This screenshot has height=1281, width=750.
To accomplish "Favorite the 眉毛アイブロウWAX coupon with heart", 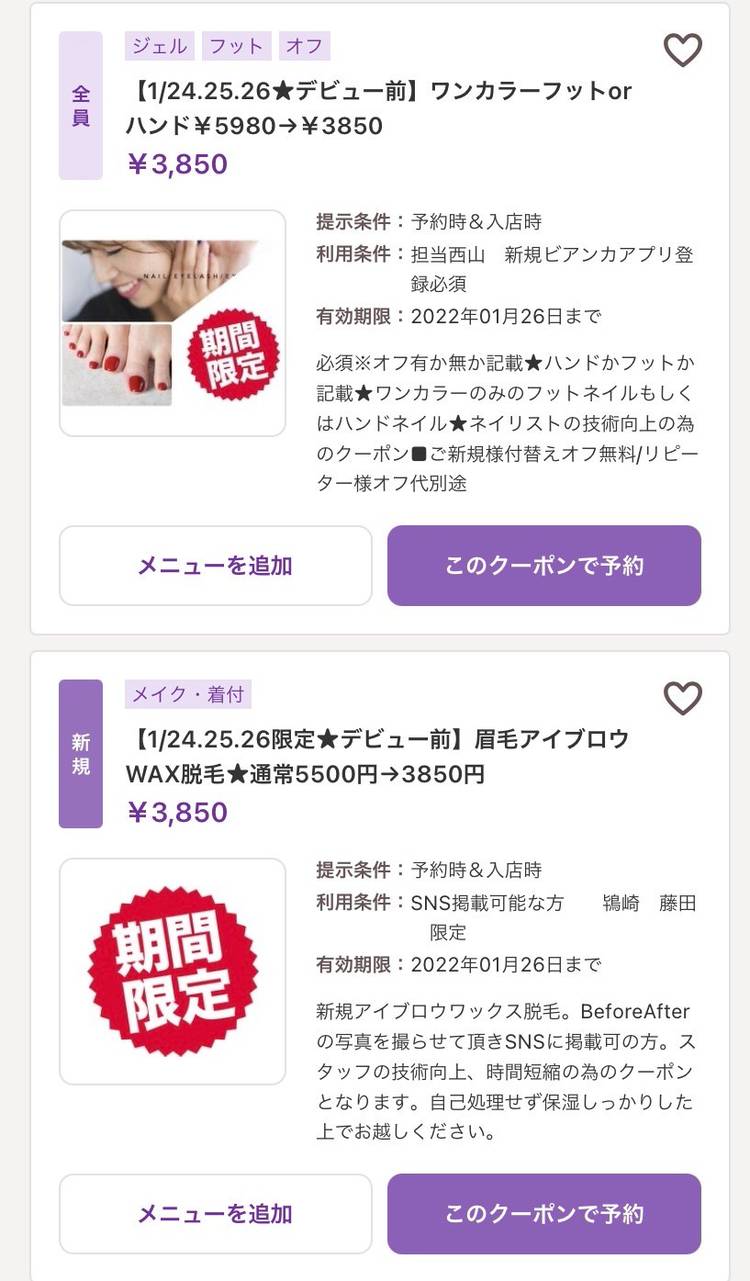I will pos(683,698).
